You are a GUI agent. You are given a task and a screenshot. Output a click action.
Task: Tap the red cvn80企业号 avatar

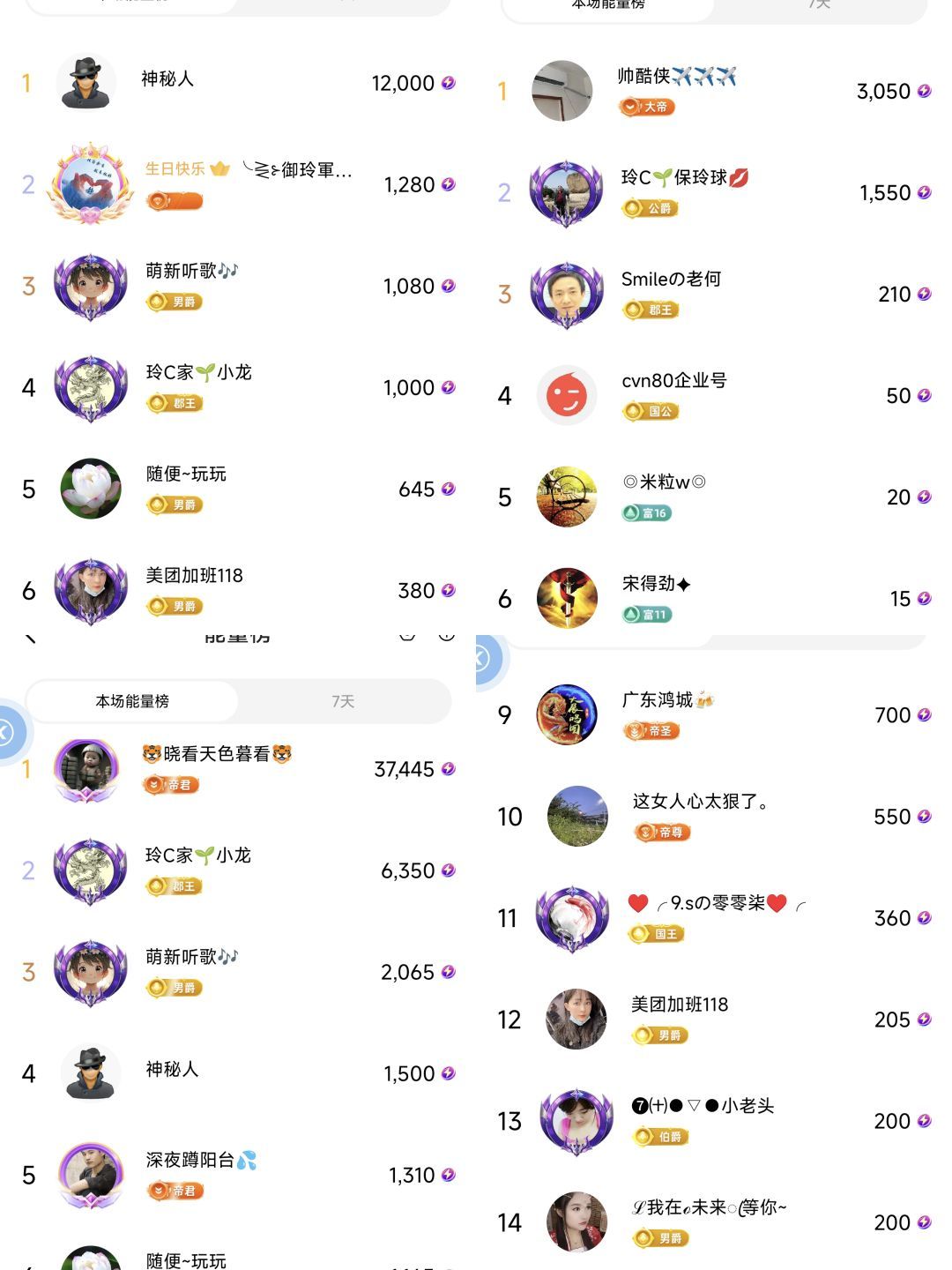(x=565, y=396)
